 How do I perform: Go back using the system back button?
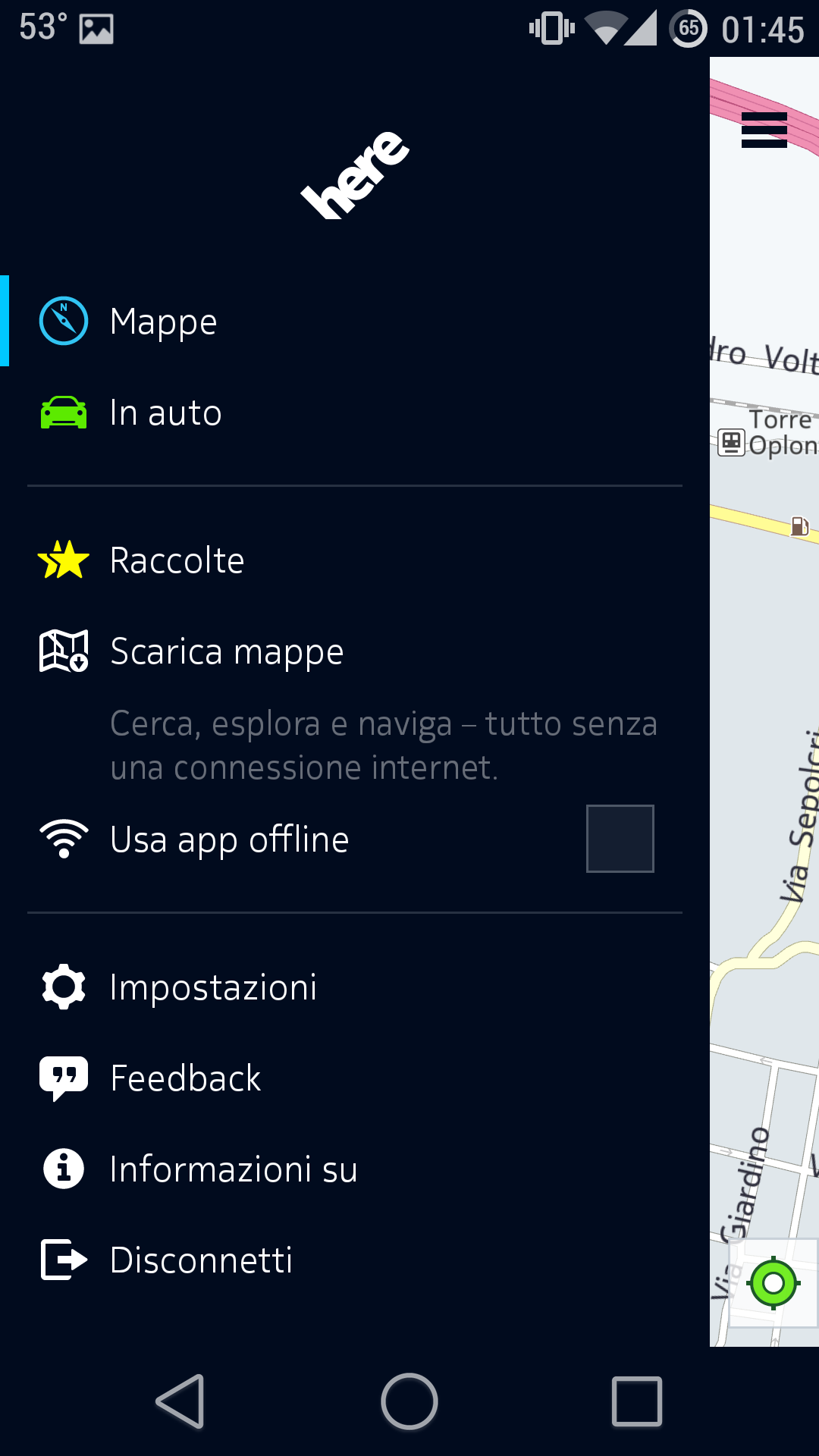point(180,1401)
